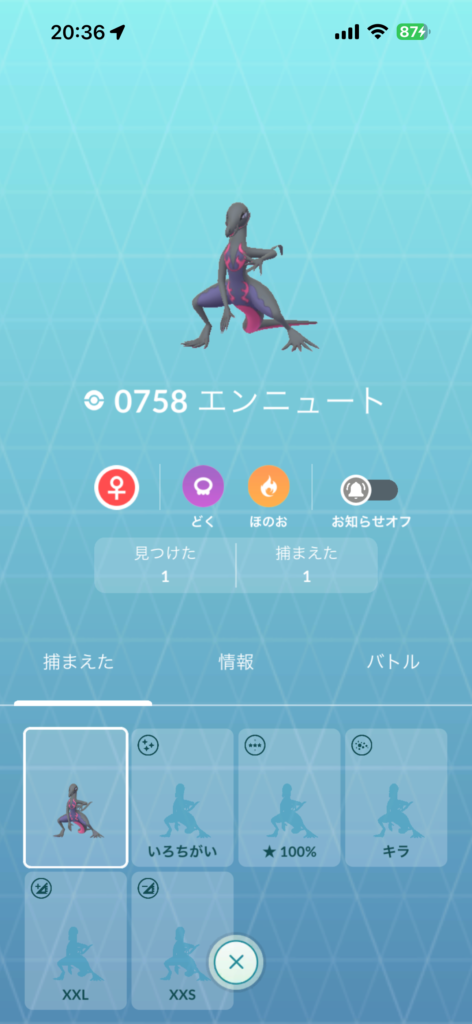Tap the female gender icon
Image resolution: width=472 pixels, height=1024 pixels.
click(117, 487)
